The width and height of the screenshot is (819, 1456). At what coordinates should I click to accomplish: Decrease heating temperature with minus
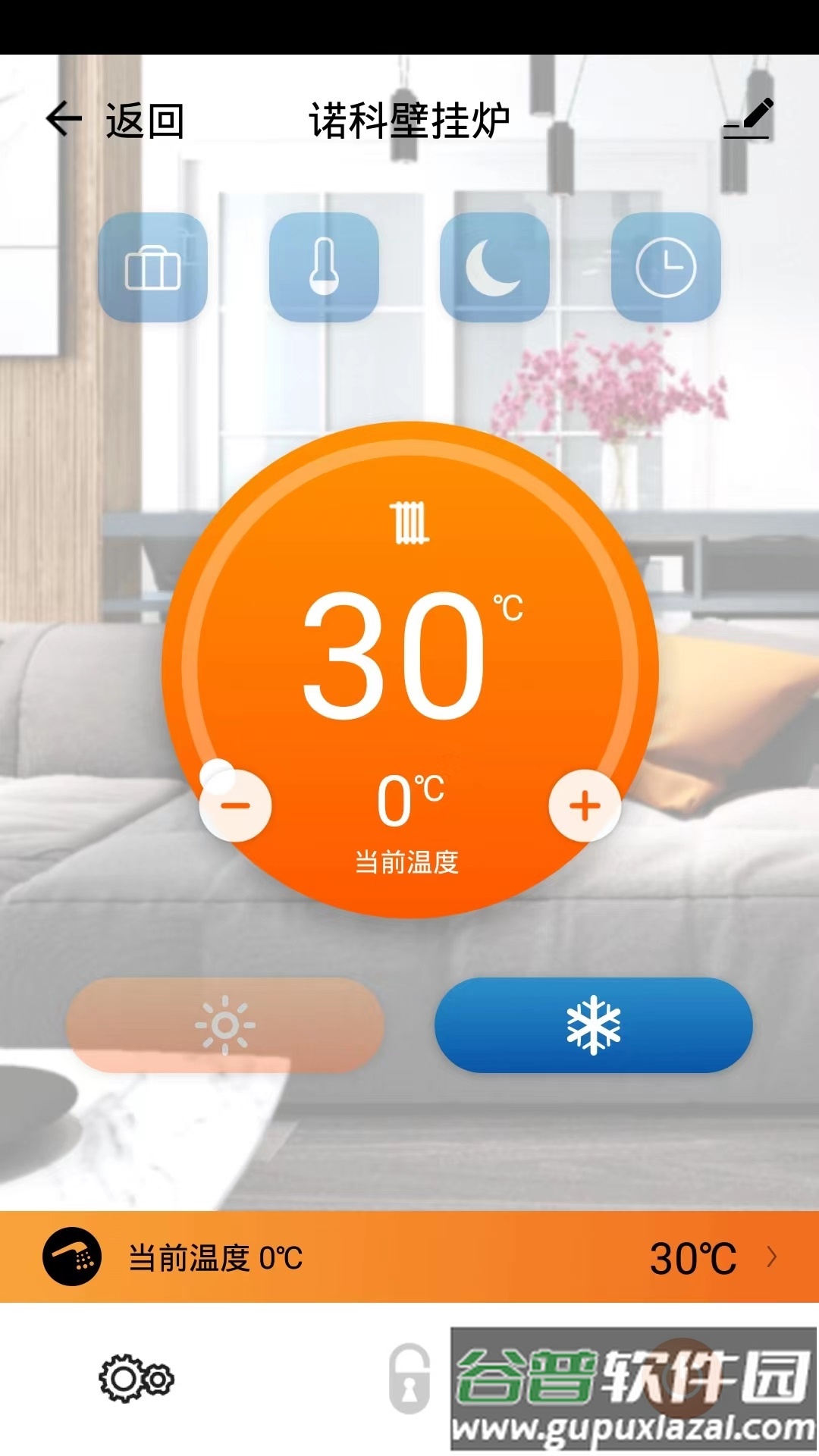pos(235,805)
